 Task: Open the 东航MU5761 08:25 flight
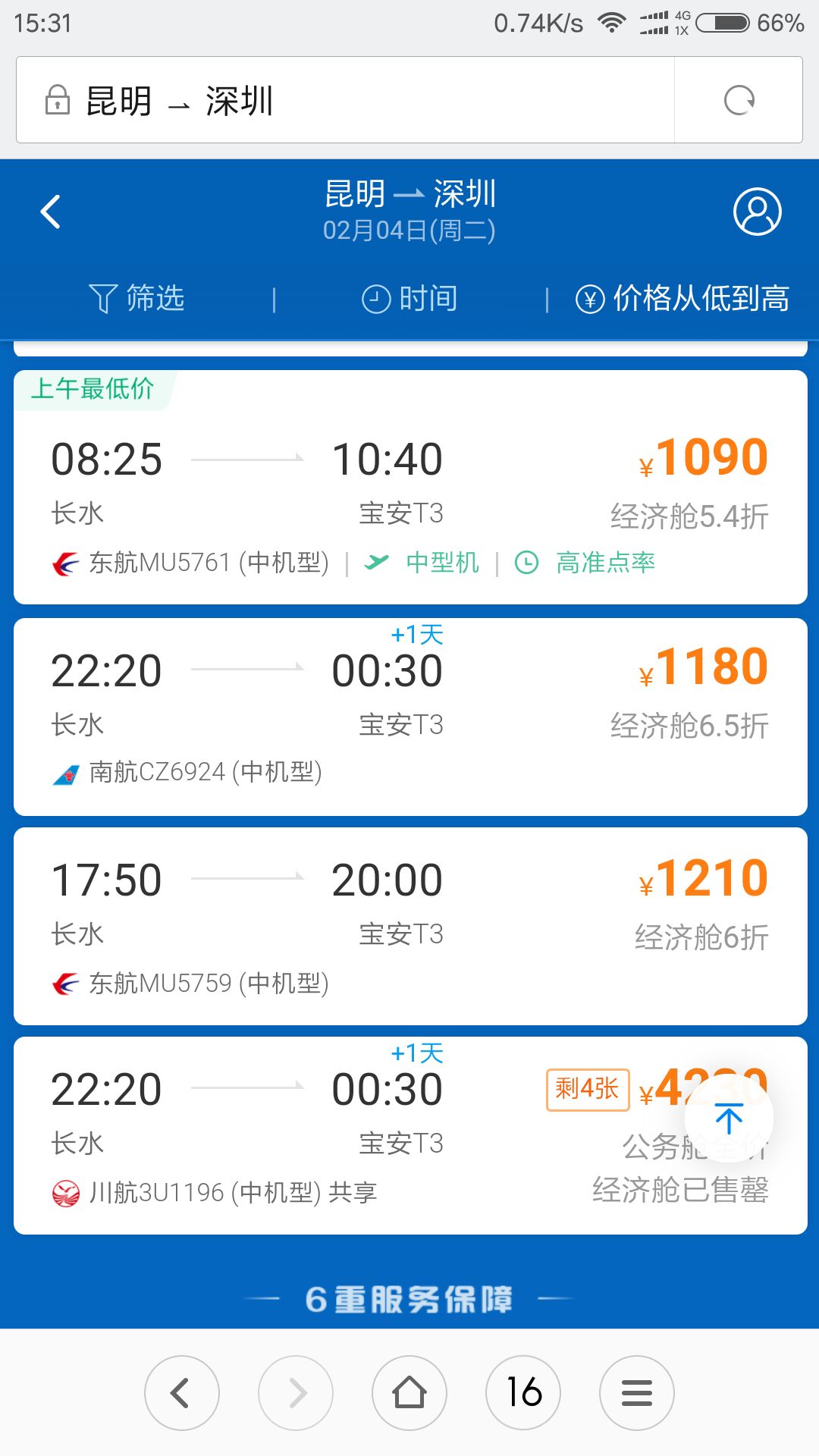(410, 487)
